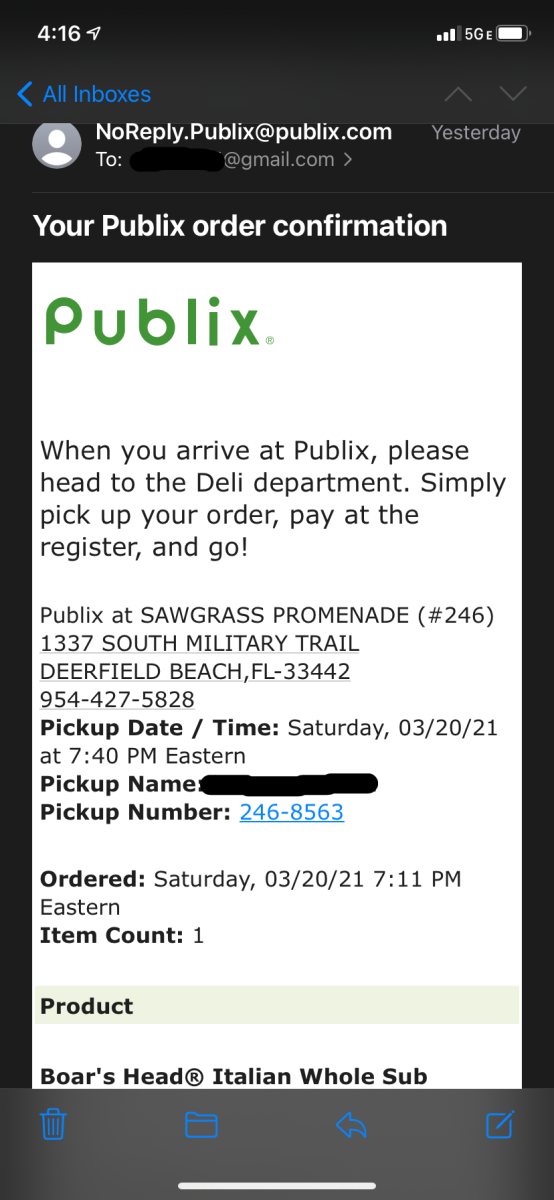Reply to this email
Screen dimensions: 554x1200
coord(352,1125)
